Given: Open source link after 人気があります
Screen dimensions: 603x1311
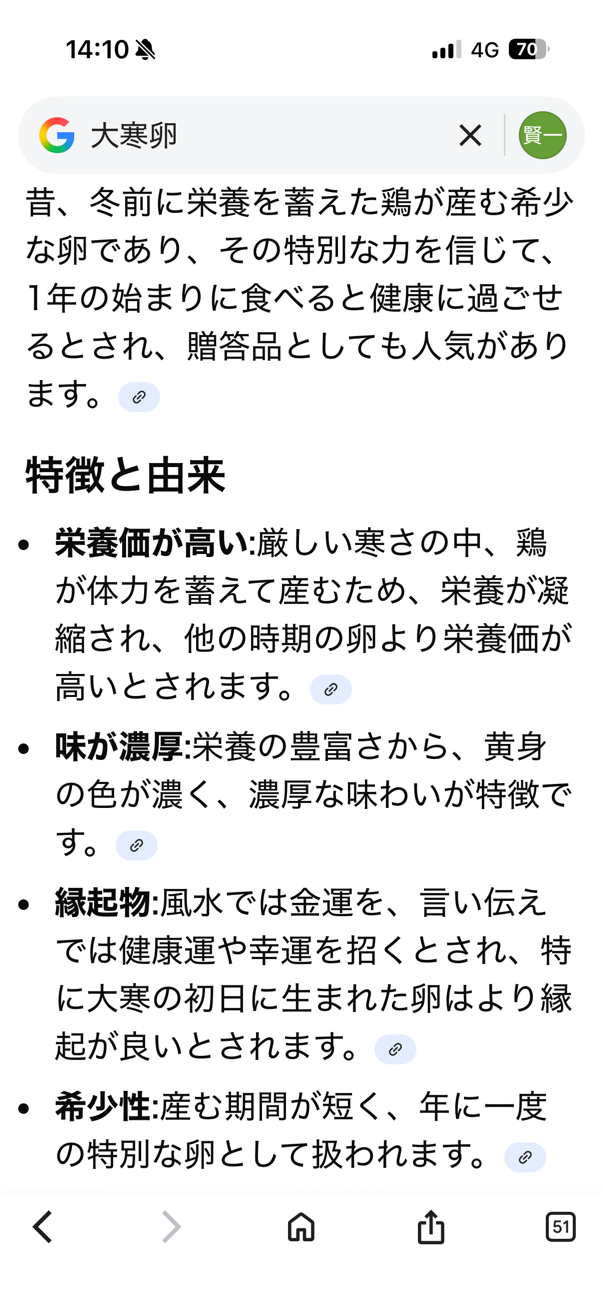Looking at the screenshot, I should (139, 397).
